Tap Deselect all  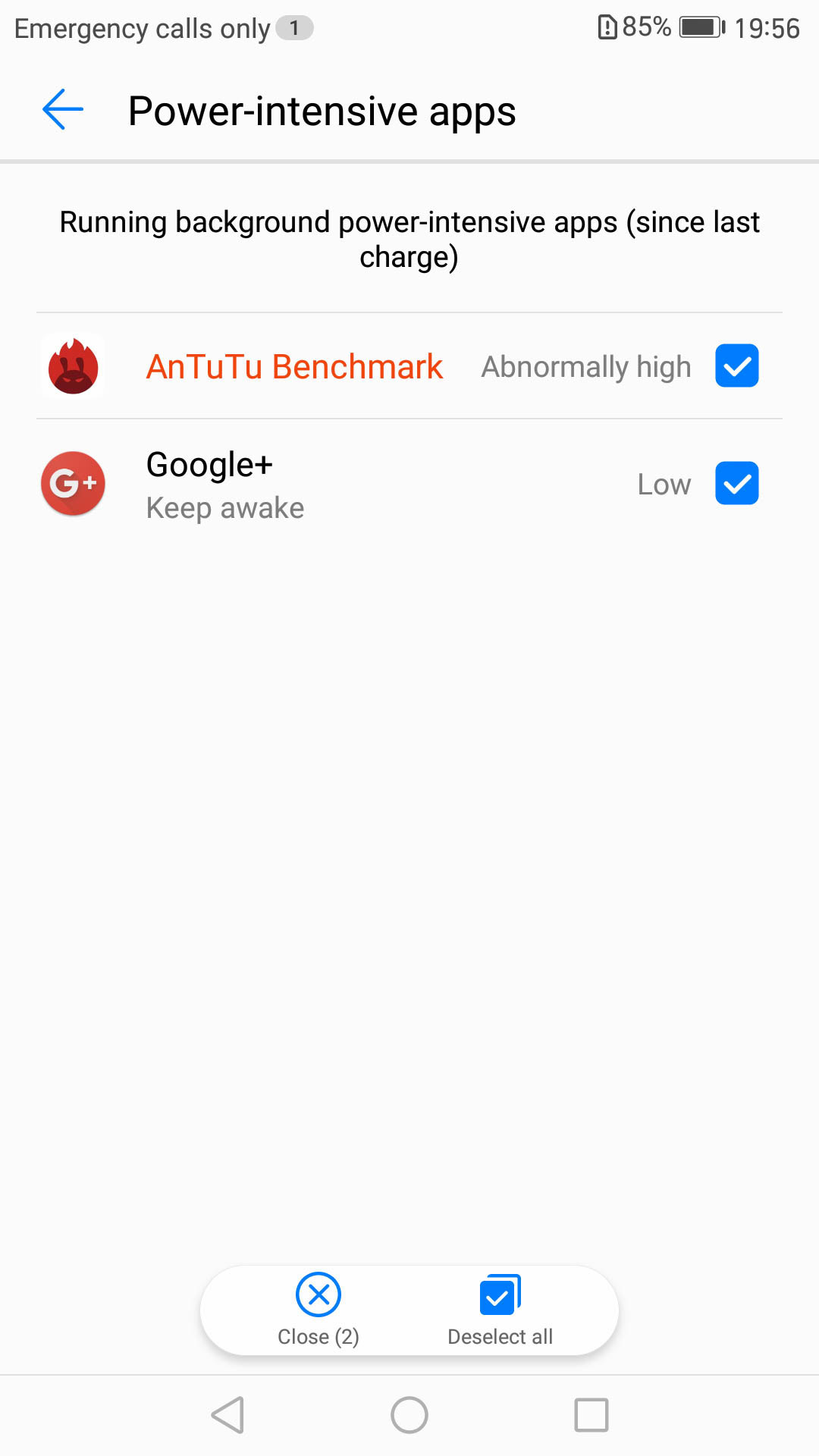(500, 1310)
